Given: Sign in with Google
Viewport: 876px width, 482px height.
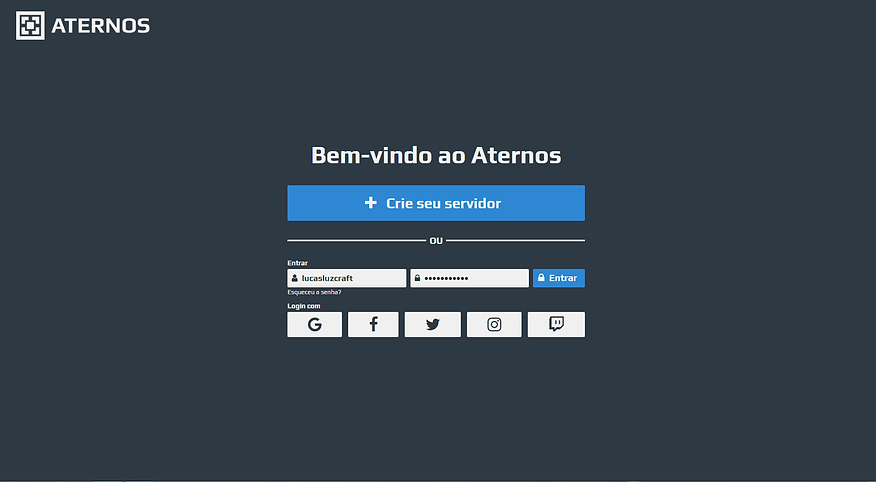Looking at the screenshot, I should [x=314, y=324].
